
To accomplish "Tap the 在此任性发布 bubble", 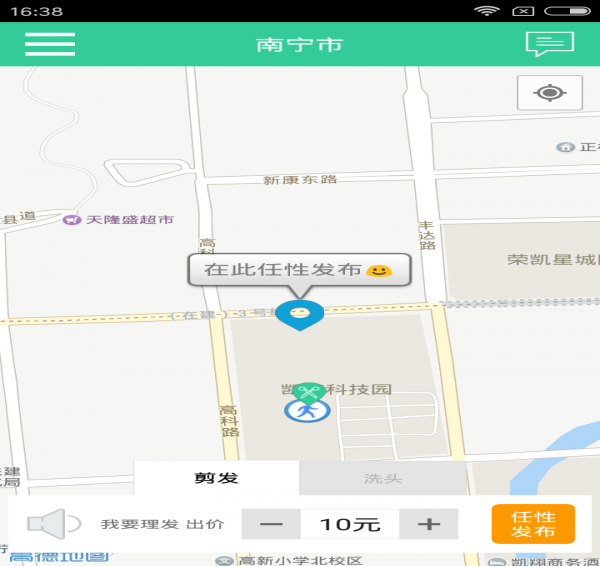I will (x=298, y=270).
